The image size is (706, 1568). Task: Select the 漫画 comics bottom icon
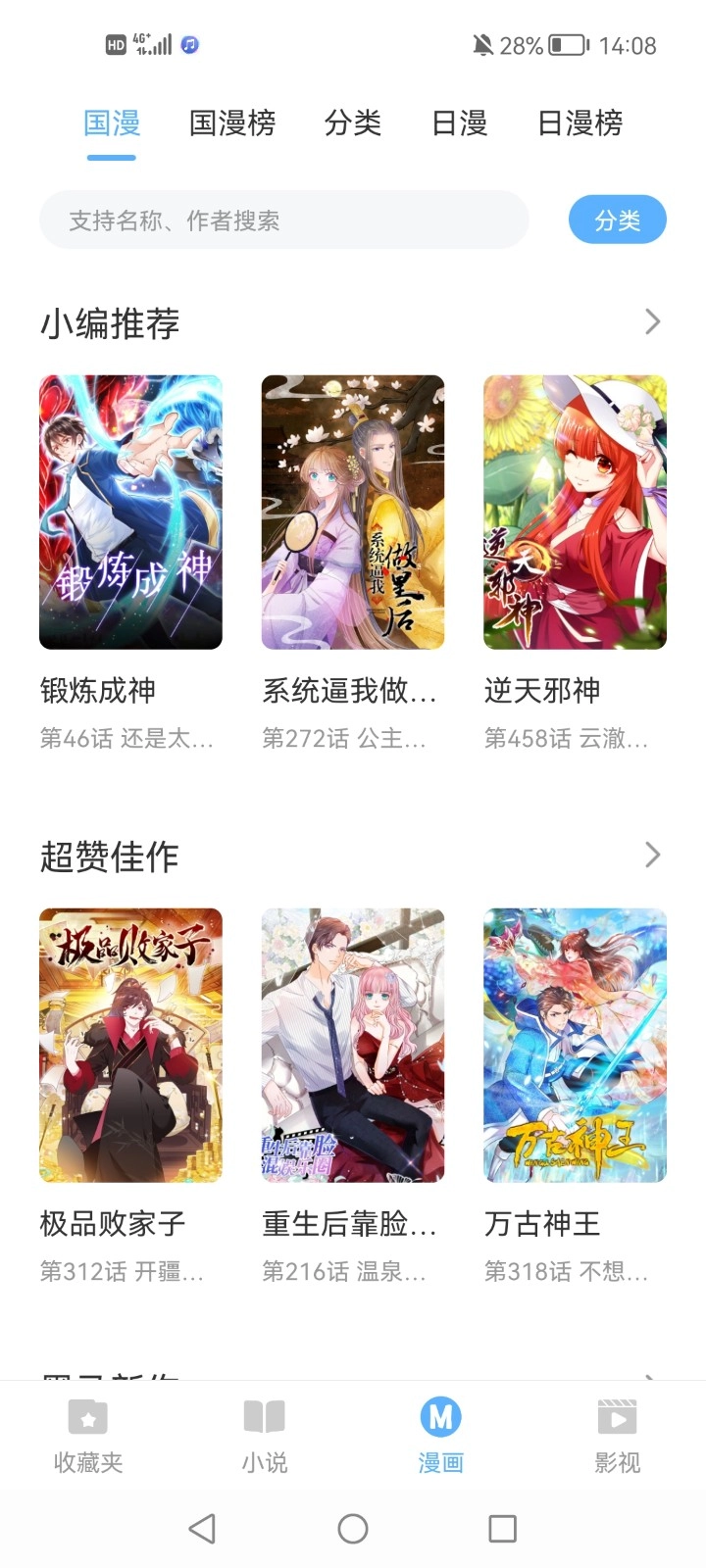[439, 1416]
